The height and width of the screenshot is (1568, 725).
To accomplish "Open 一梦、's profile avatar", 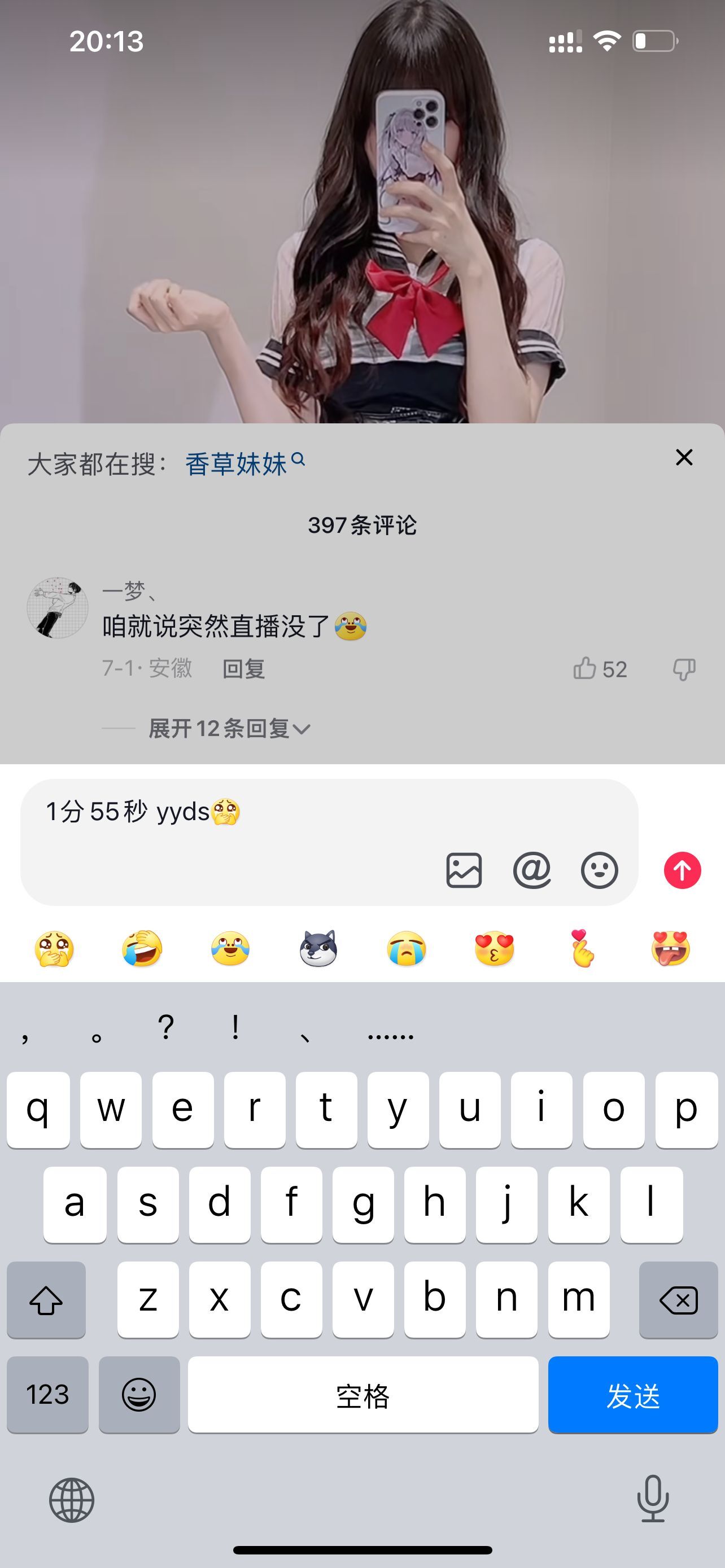I will 58,608.
